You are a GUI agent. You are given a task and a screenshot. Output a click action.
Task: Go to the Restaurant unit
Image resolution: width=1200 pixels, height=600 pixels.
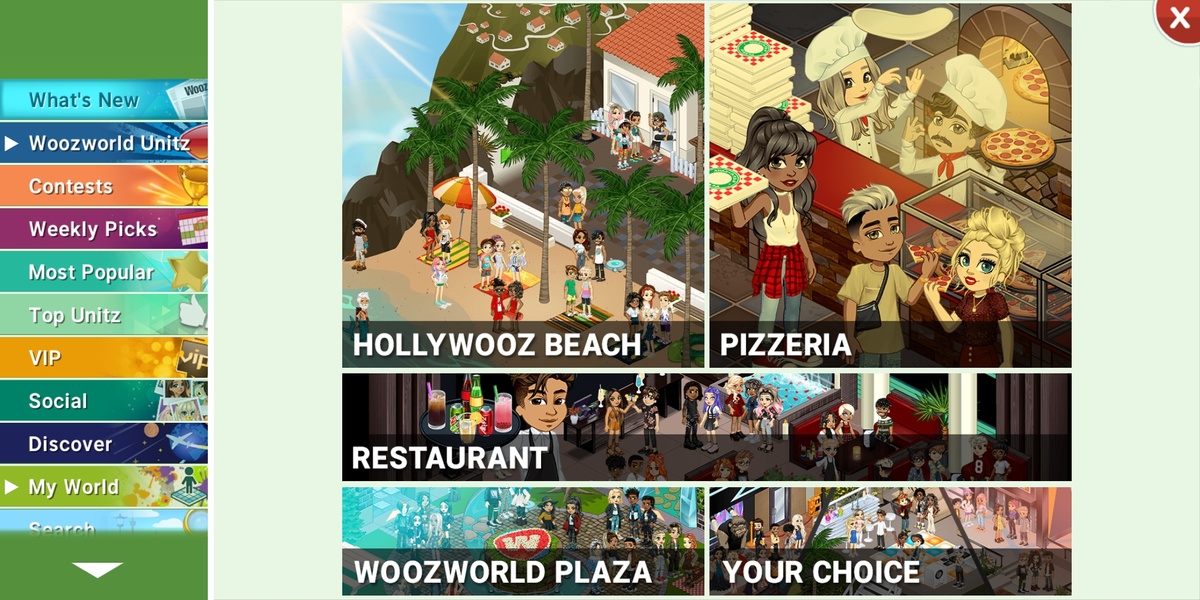tap(706, 427)
